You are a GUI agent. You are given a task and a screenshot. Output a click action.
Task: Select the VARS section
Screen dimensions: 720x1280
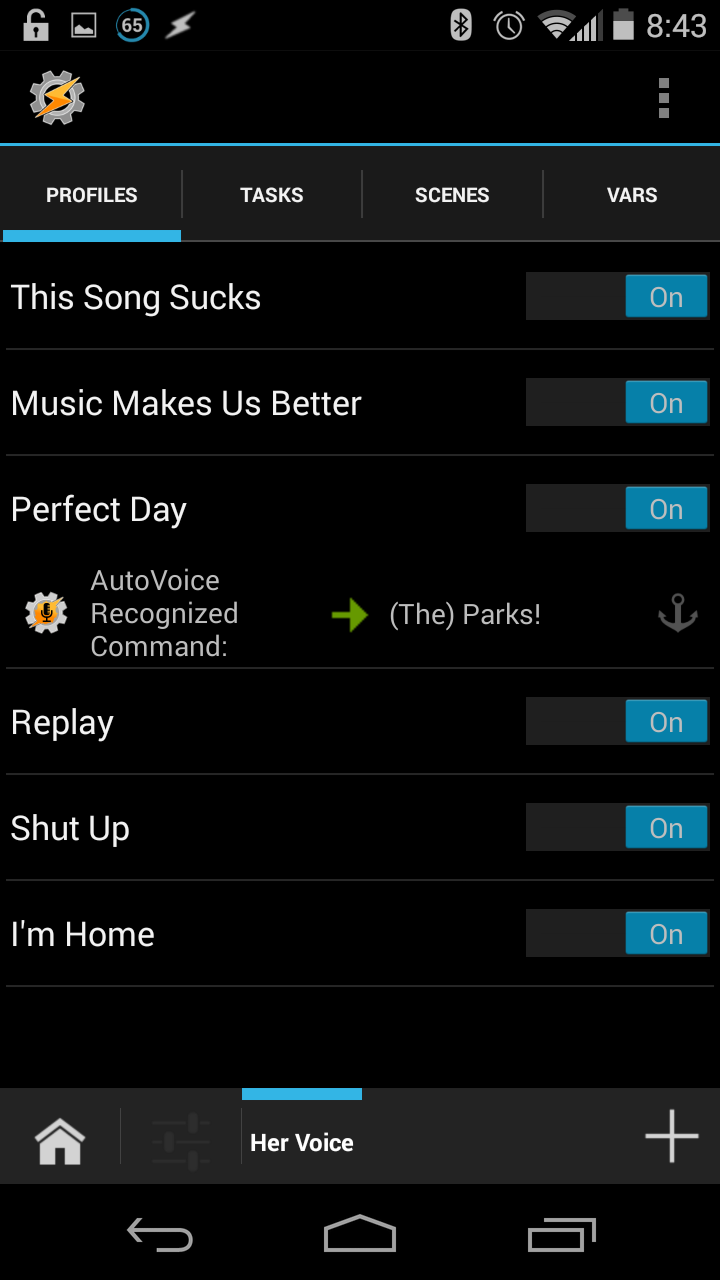[x=632, y=194]
